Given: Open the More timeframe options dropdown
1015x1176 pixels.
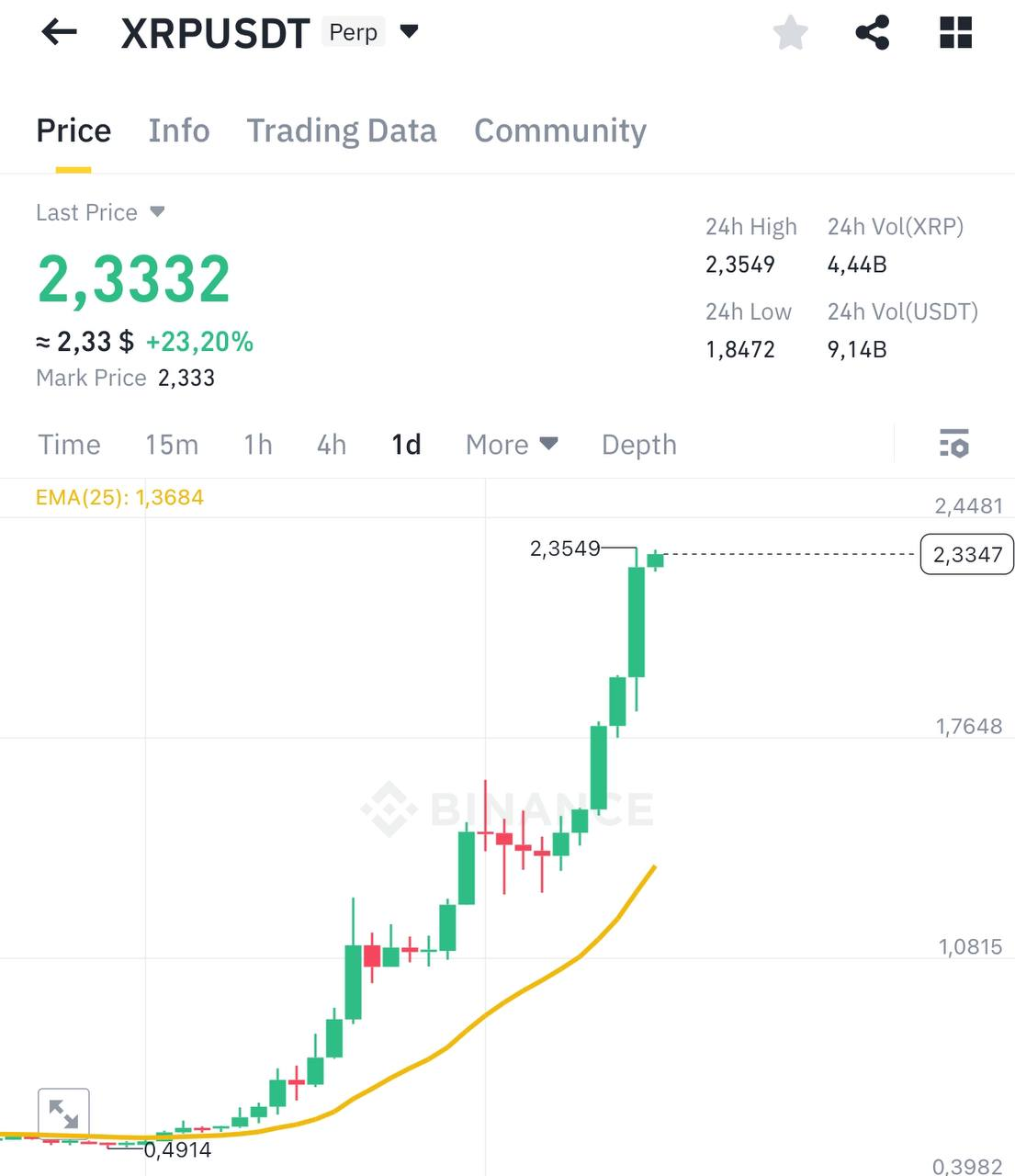Looking at the screenshot, I should [x=511, y=445].
